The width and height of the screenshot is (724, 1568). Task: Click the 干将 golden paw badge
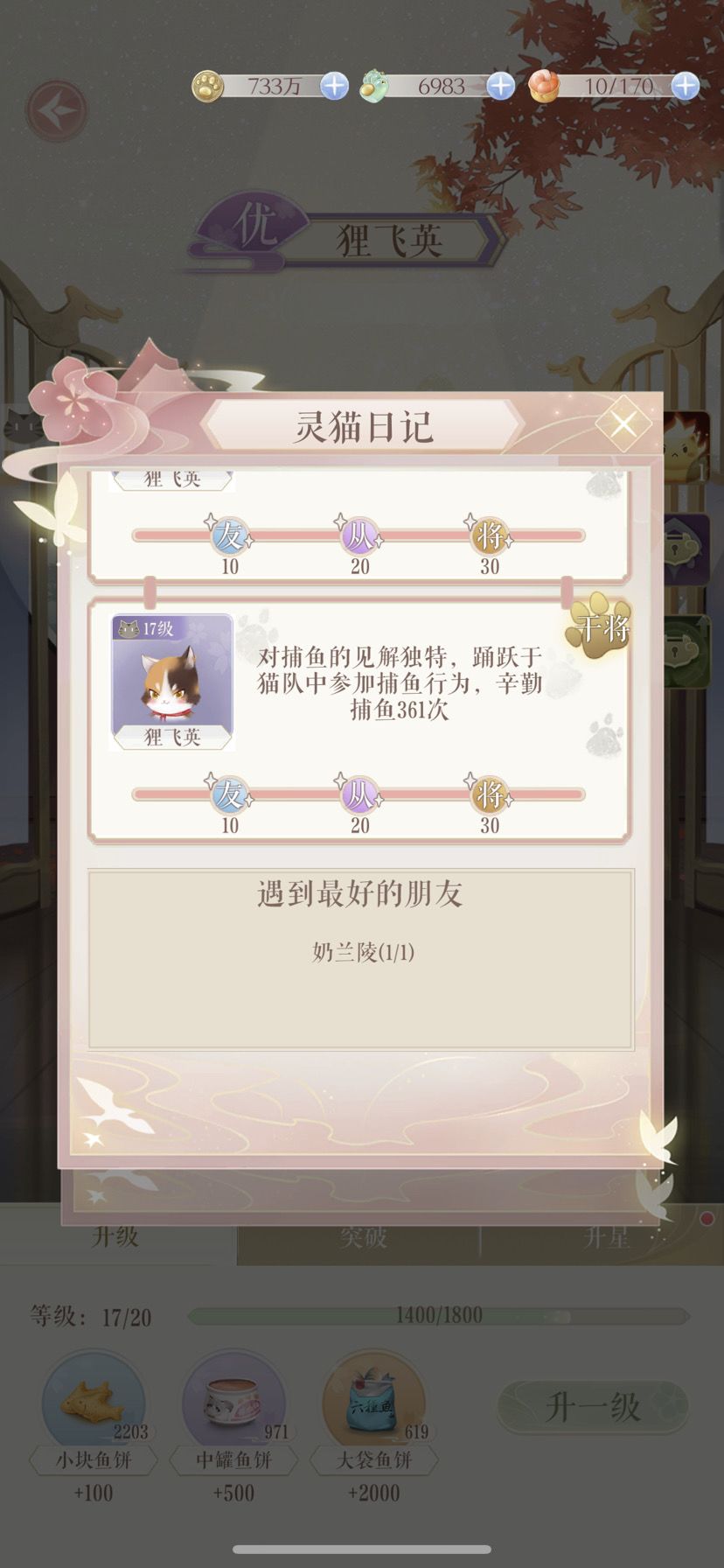(x=600, y=626)
